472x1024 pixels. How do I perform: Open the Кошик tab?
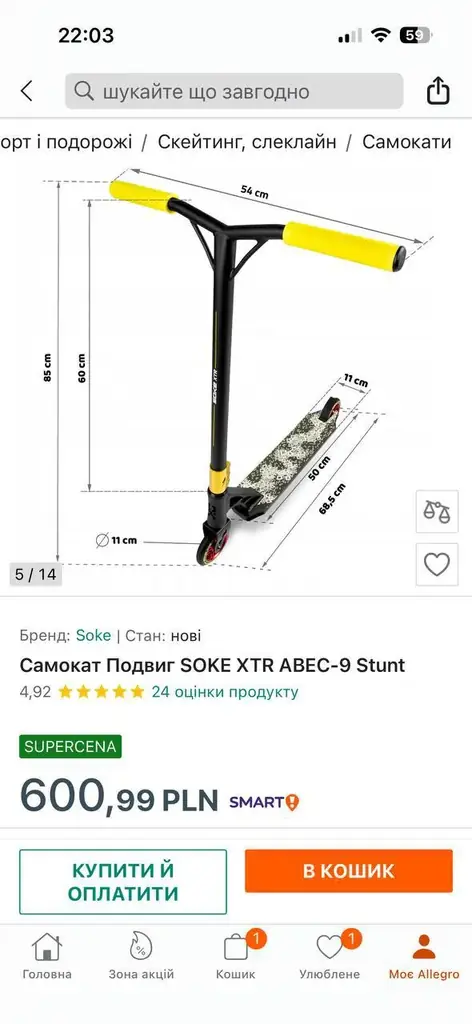coord(236,956)
